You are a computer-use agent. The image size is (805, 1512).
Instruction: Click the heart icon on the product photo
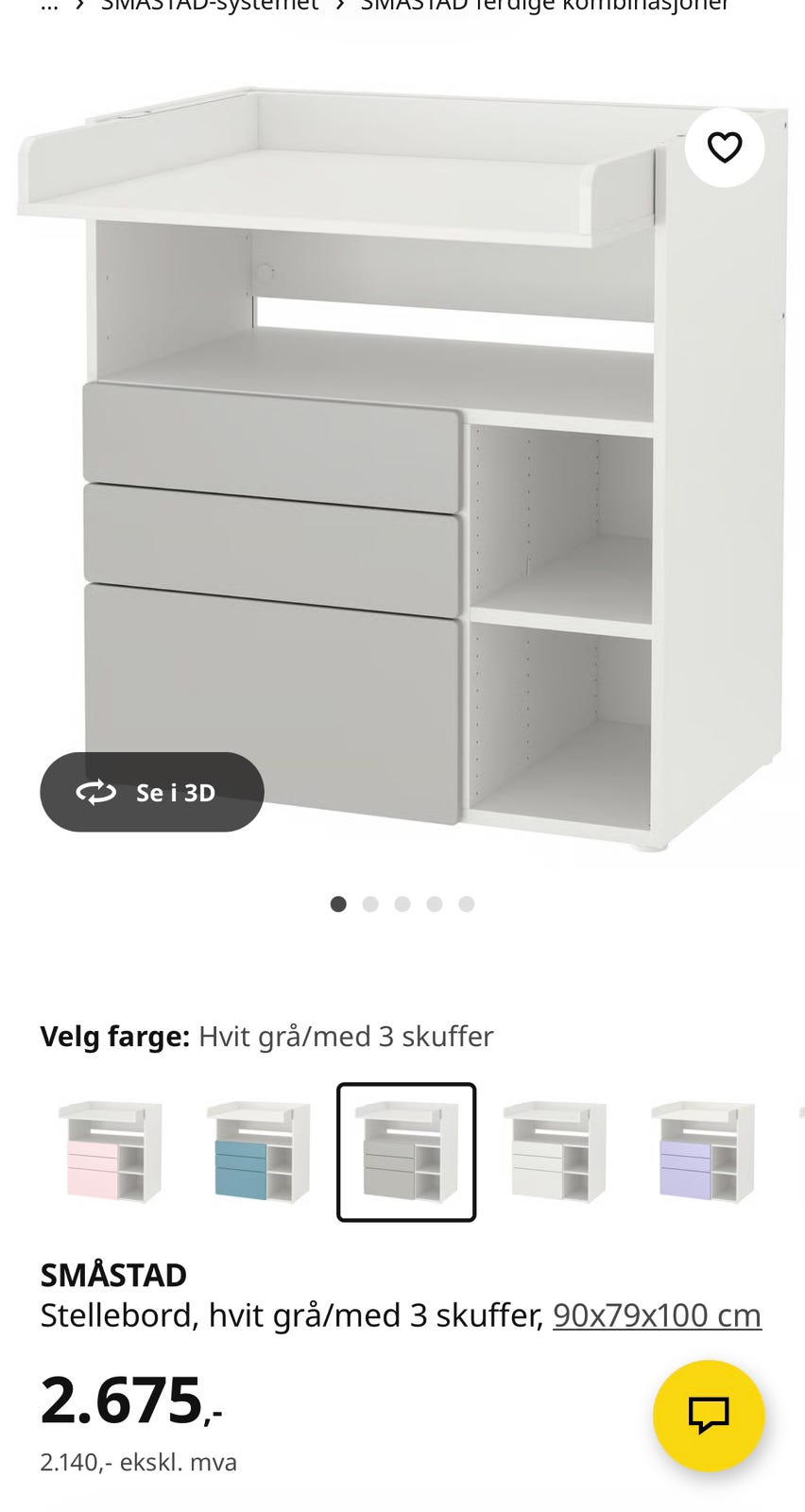tap(724, 146)
